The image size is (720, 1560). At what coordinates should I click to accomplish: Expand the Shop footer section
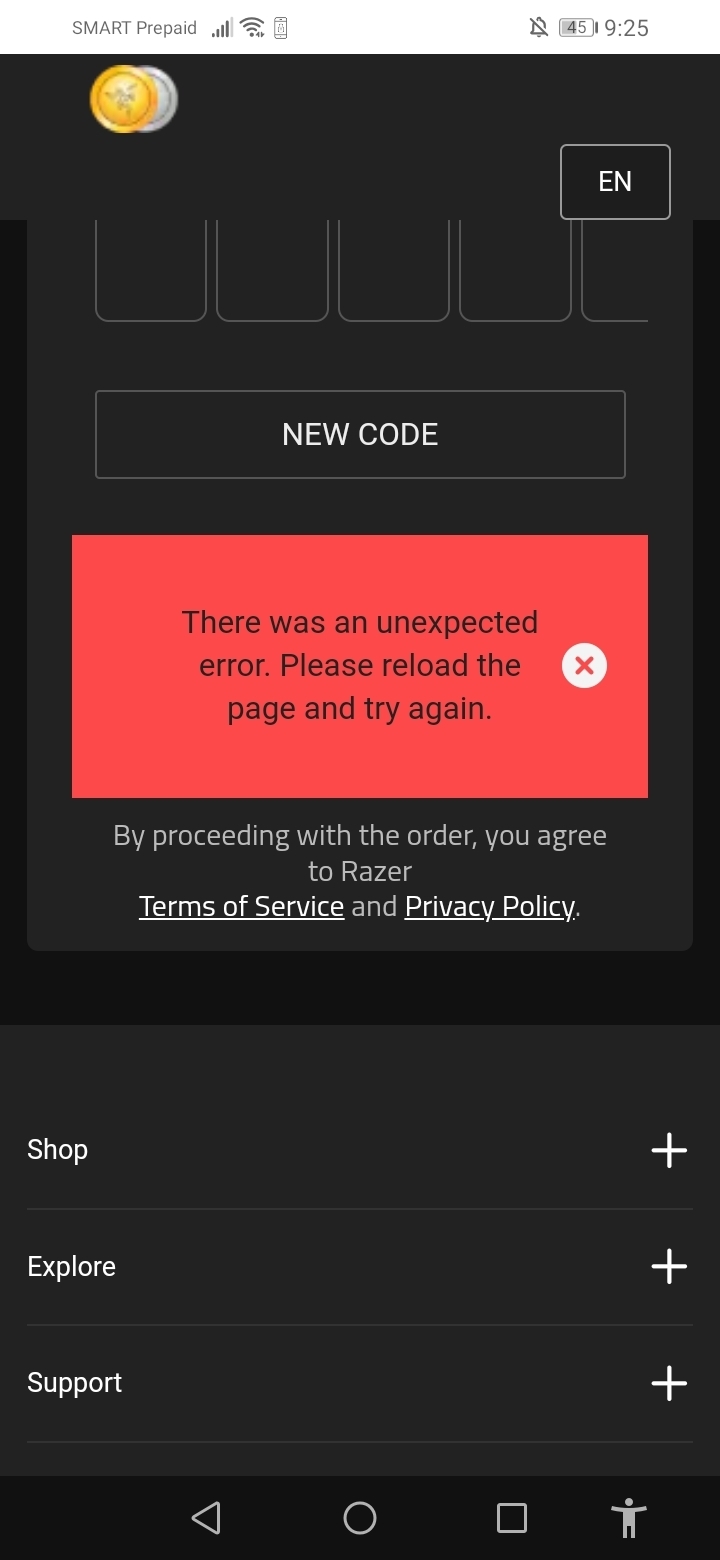360,1150
